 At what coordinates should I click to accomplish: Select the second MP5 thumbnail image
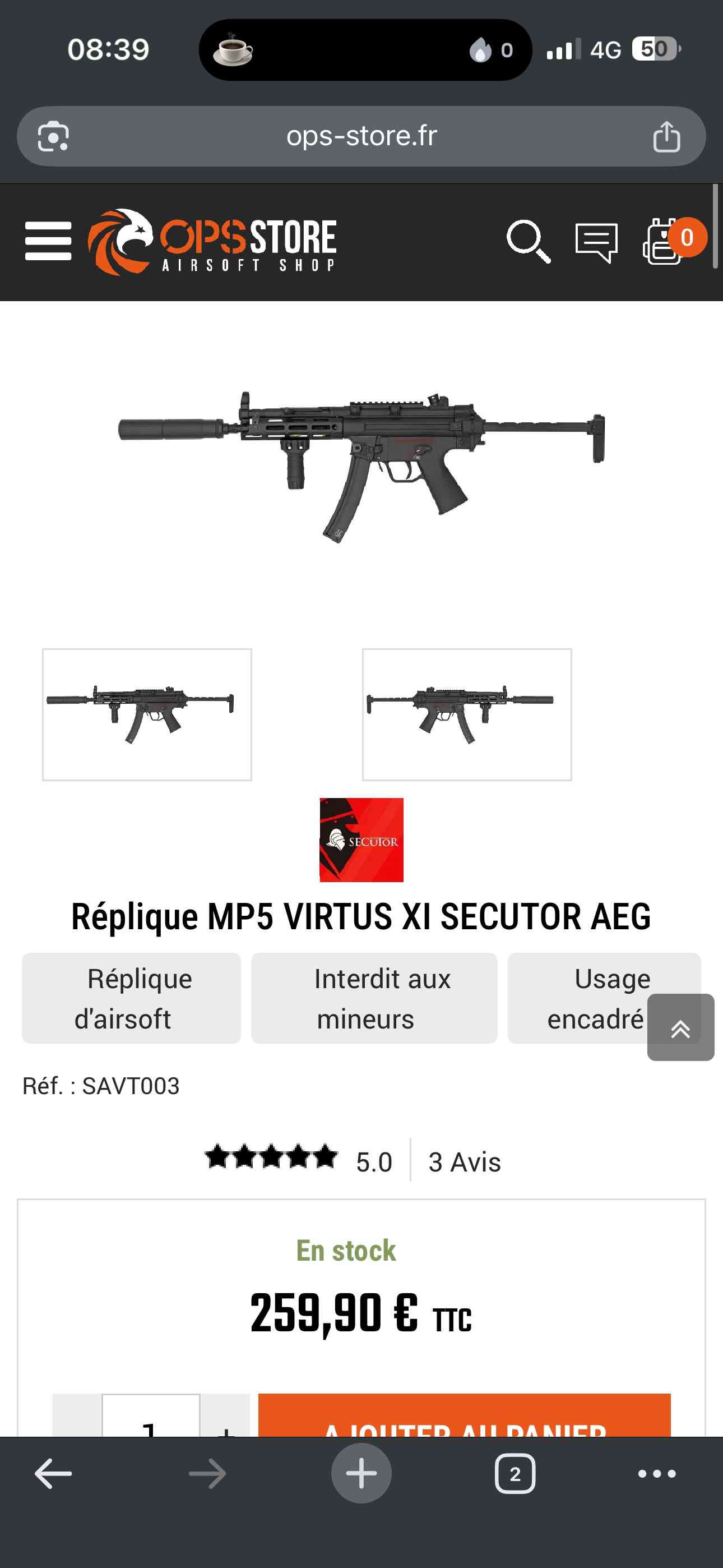click(467, 714)
